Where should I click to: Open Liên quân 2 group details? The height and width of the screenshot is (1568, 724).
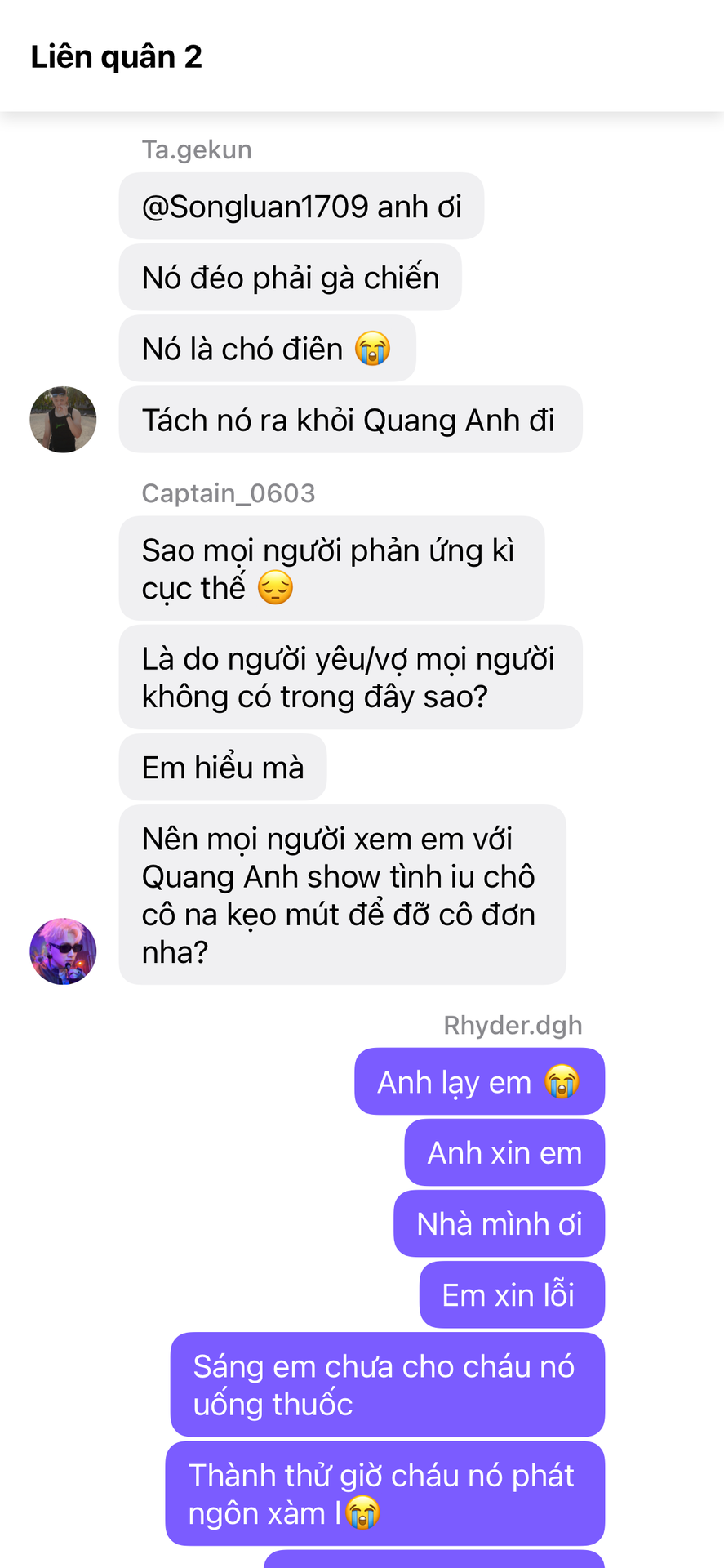pyautogui.click(x=117, y=57)
